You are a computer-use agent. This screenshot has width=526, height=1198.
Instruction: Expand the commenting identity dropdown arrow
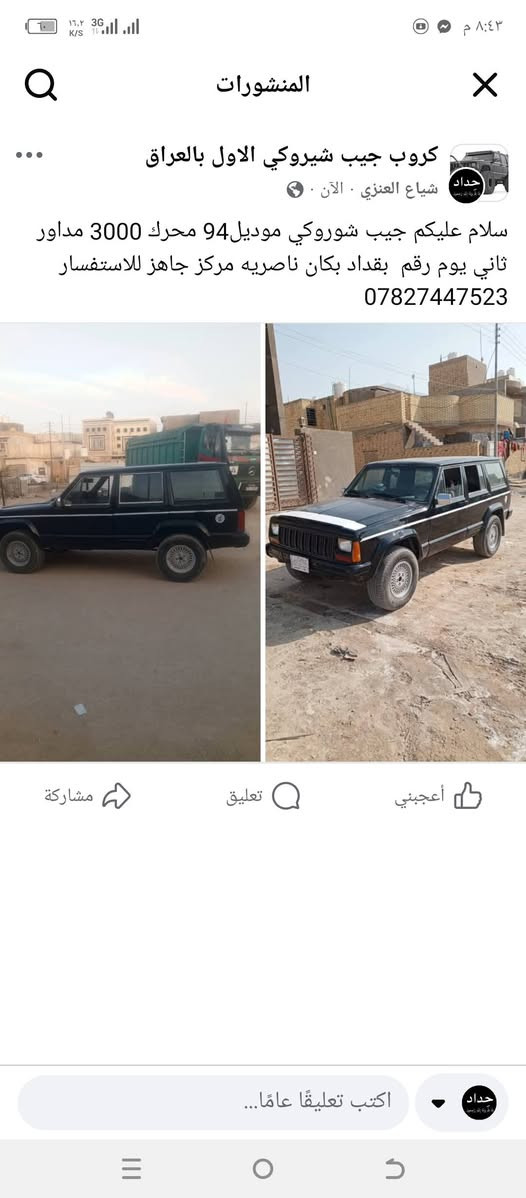pyautogui.click(x=439, y=1103)
